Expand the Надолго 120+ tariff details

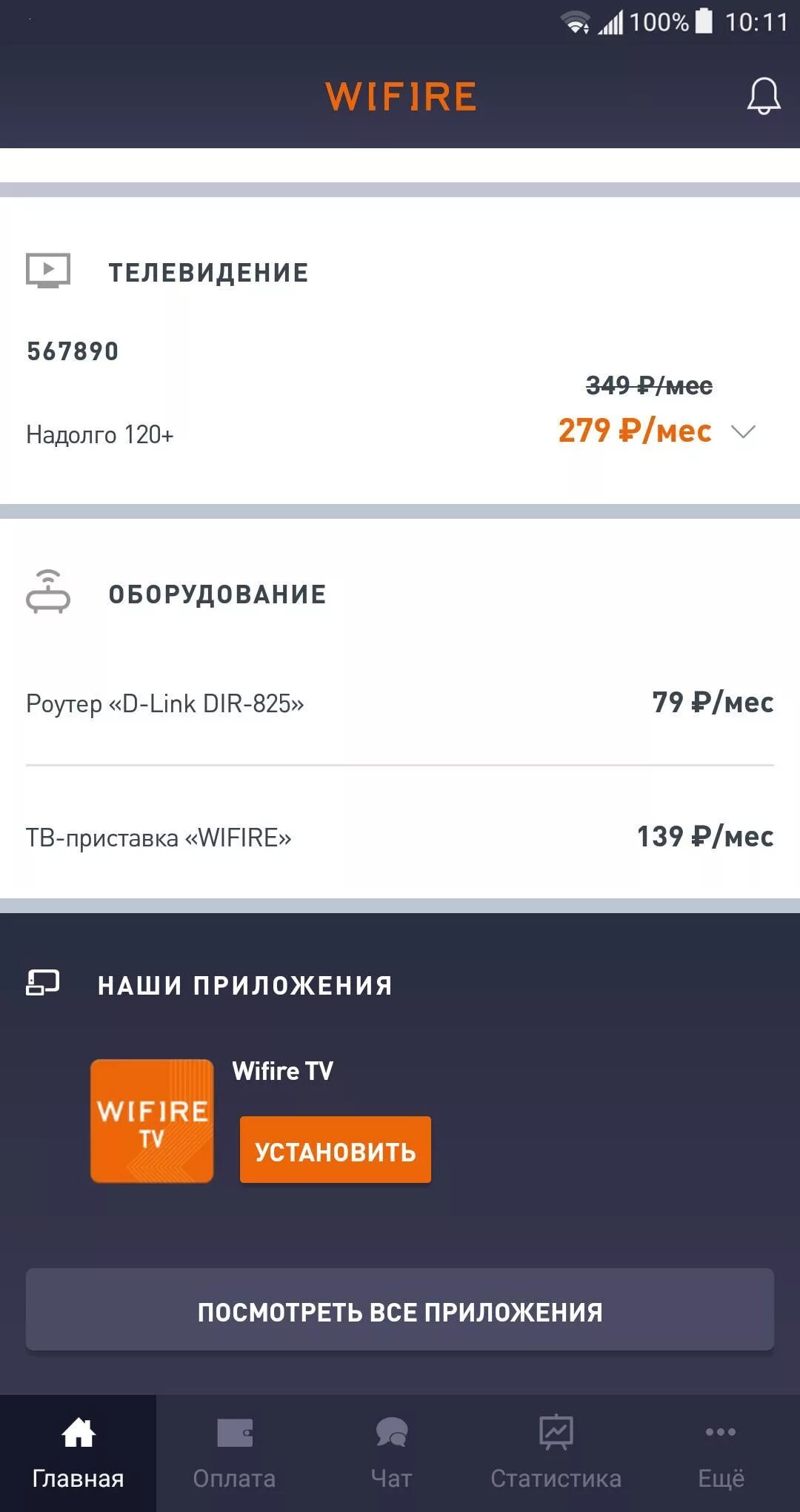pos(743,431)
